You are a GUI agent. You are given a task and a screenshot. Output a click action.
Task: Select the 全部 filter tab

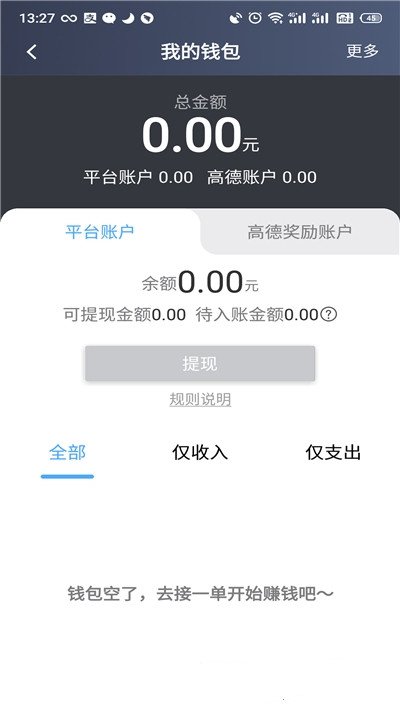67,452
